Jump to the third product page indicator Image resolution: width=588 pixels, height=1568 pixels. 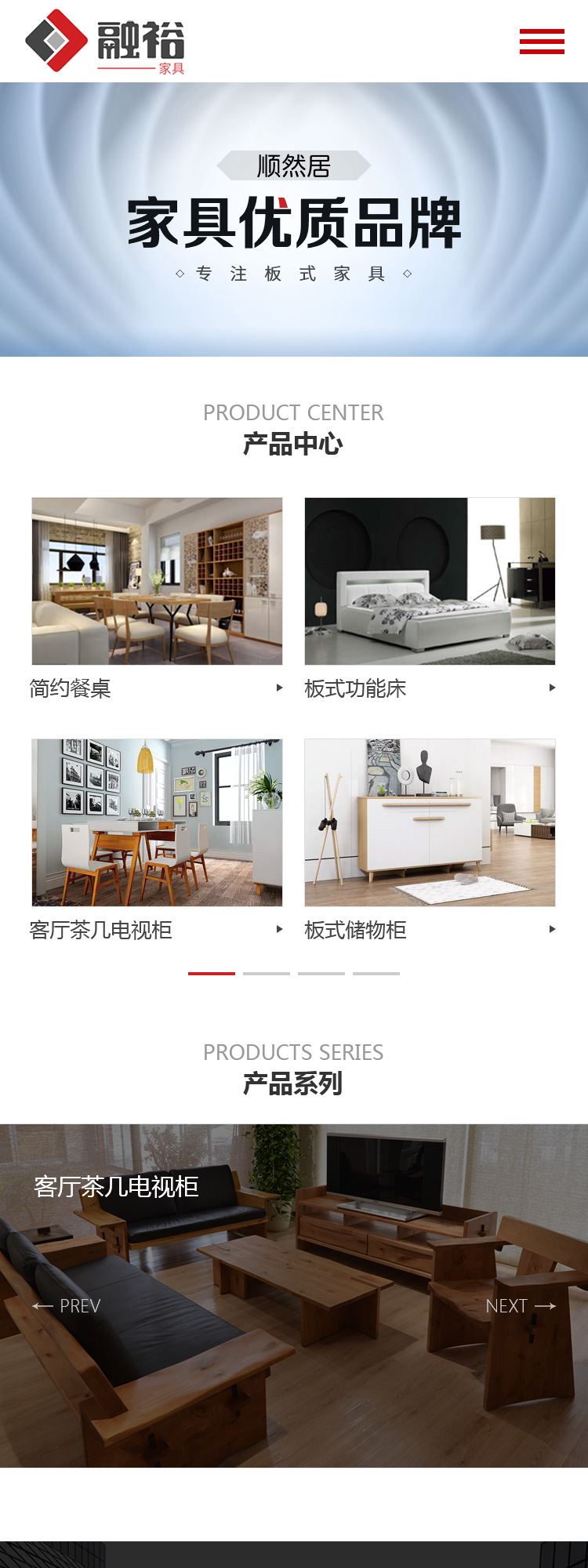tap(321, 973)
